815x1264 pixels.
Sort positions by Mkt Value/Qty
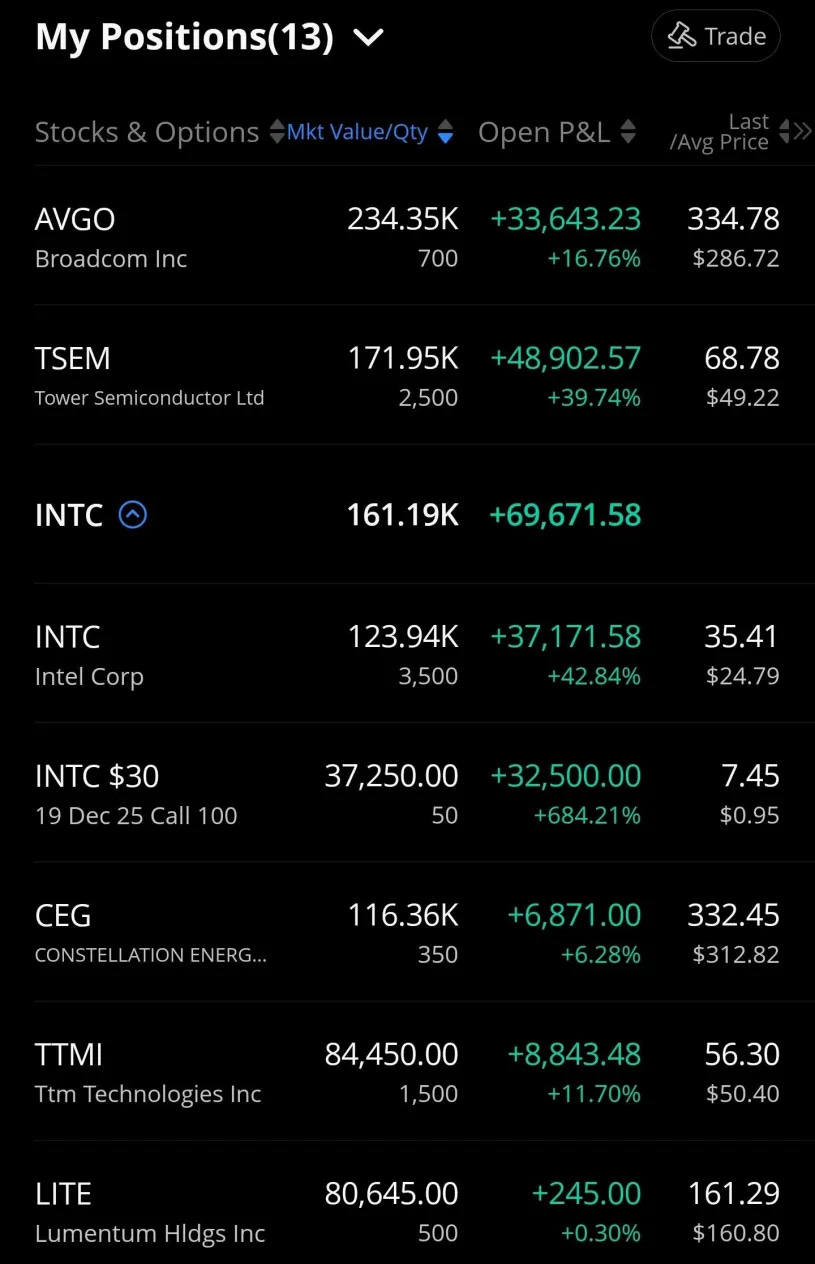[x=368, y=132]
